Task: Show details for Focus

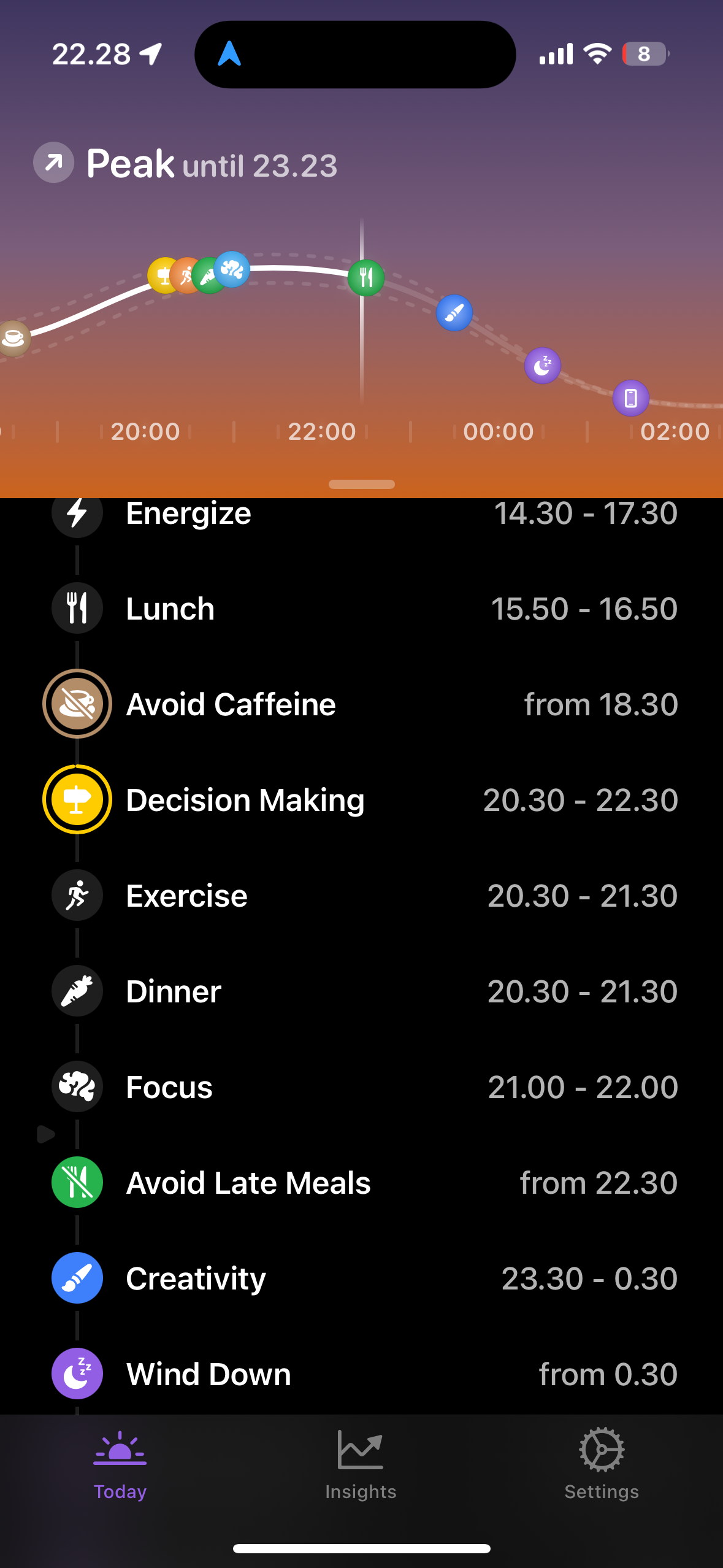Action: (x=362, y=1087)
